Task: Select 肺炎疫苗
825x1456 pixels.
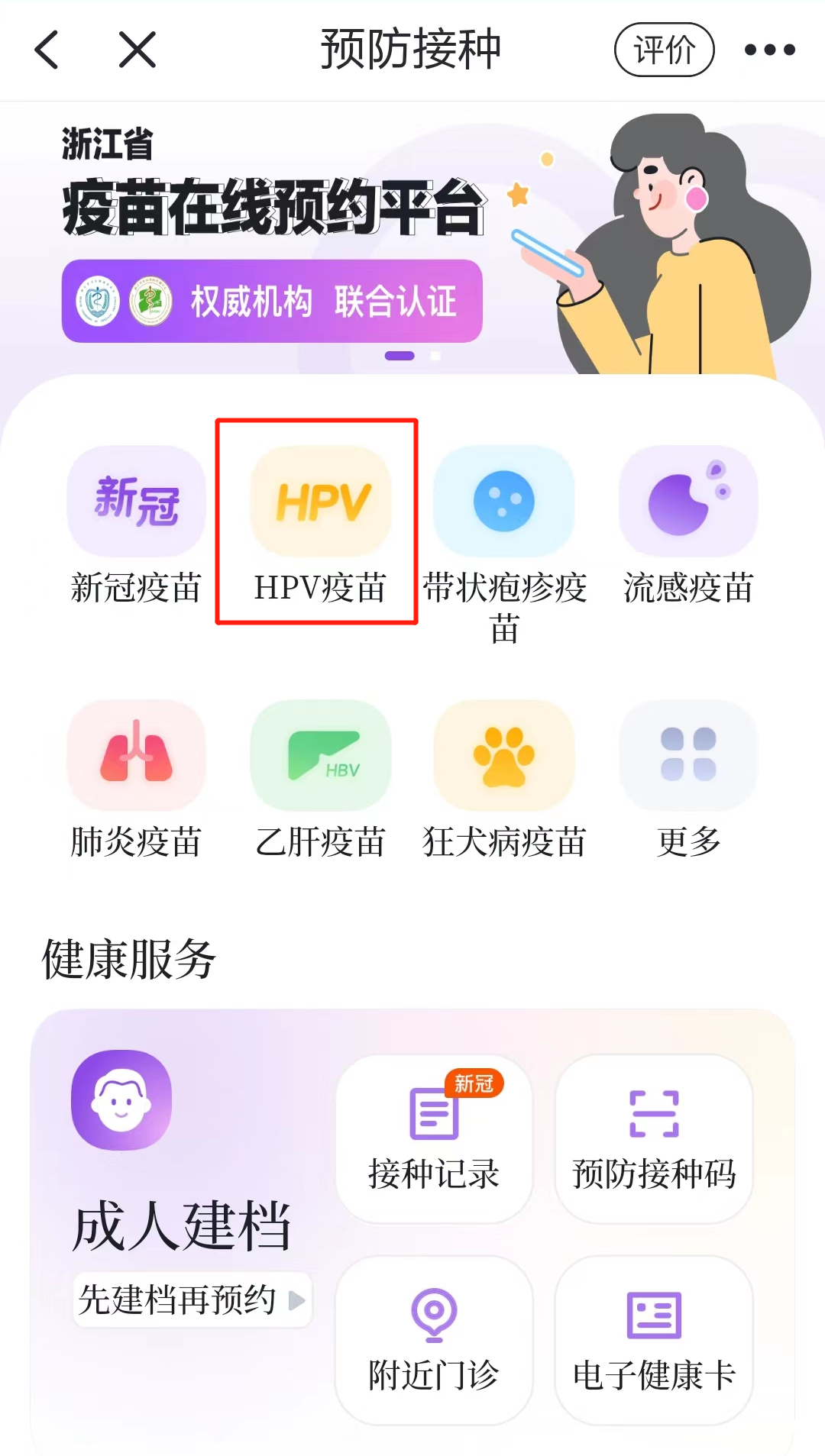Action: [x=136, y=780]
